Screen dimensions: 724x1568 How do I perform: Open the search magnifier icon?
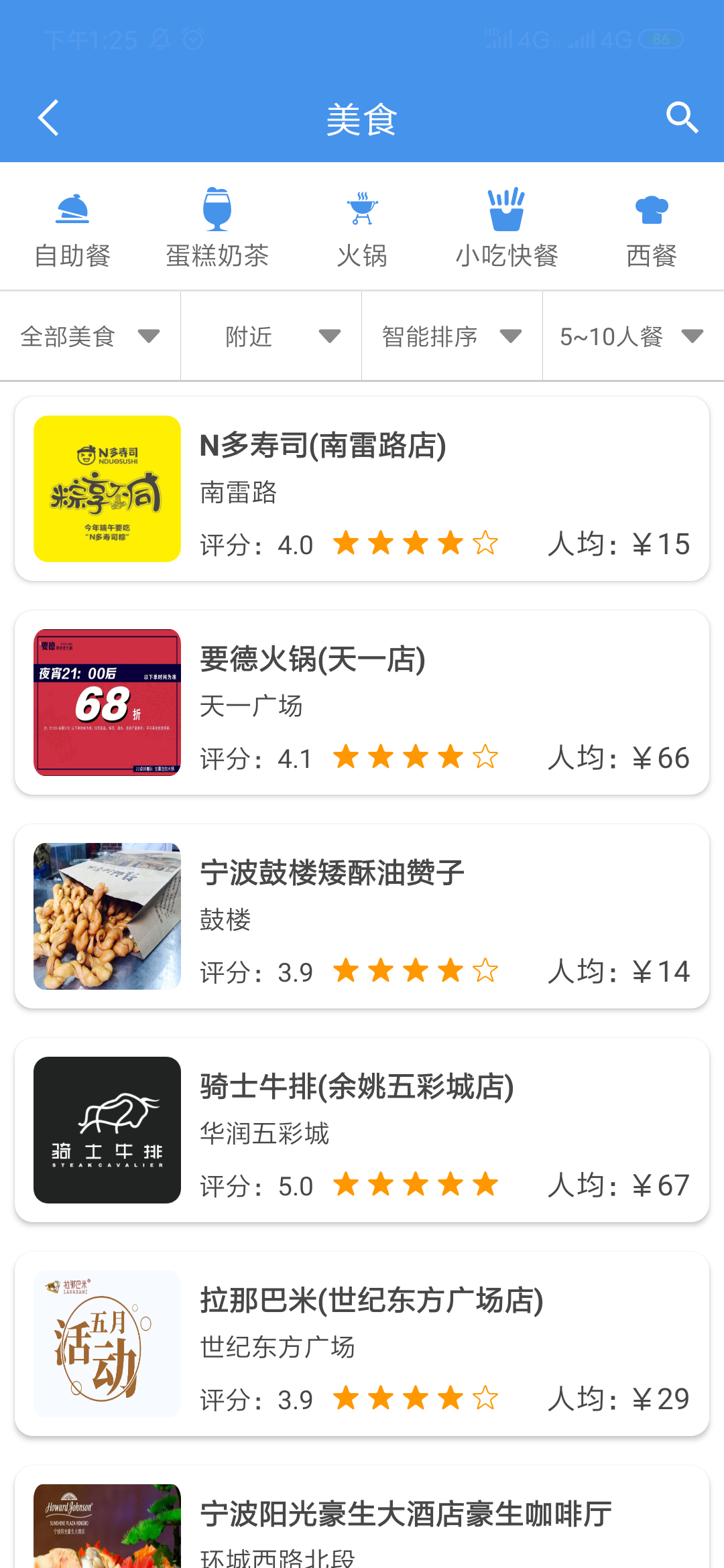[682, 119]
